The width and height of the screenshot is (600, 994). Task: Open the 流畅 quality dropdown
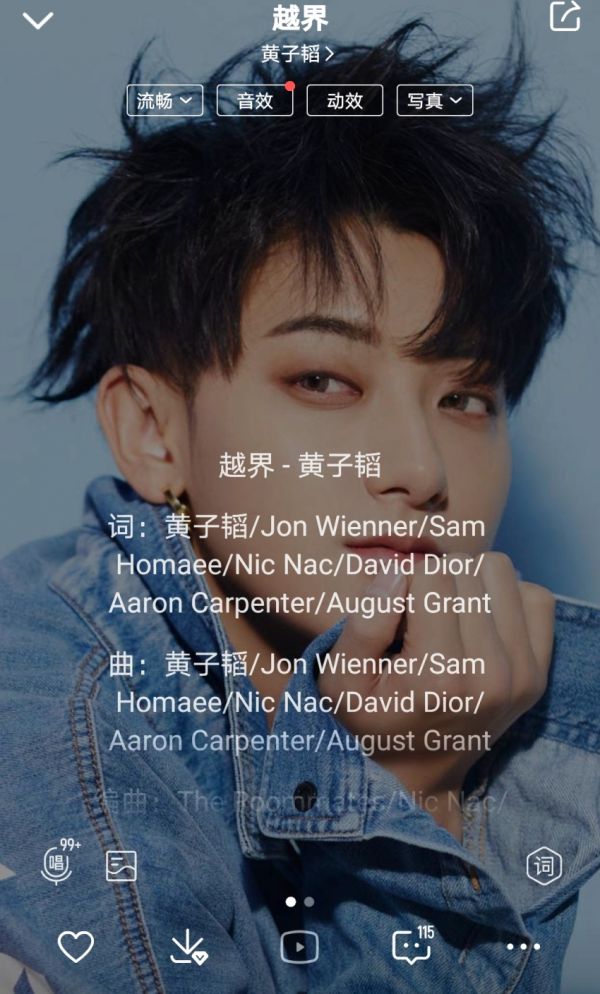[x=165, y=101]
